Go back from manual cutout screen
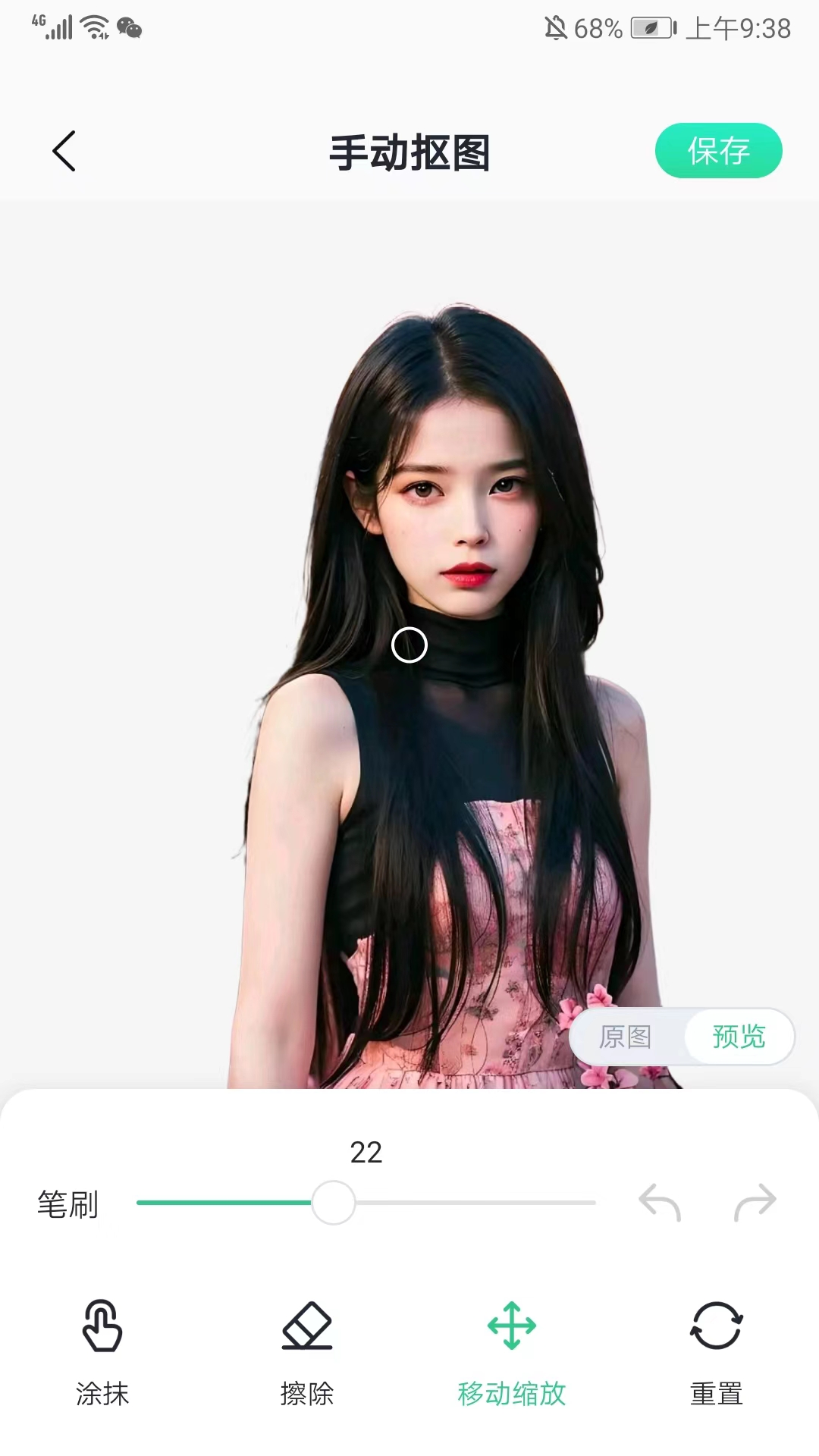819x1456 pixels. pos(64,151)
